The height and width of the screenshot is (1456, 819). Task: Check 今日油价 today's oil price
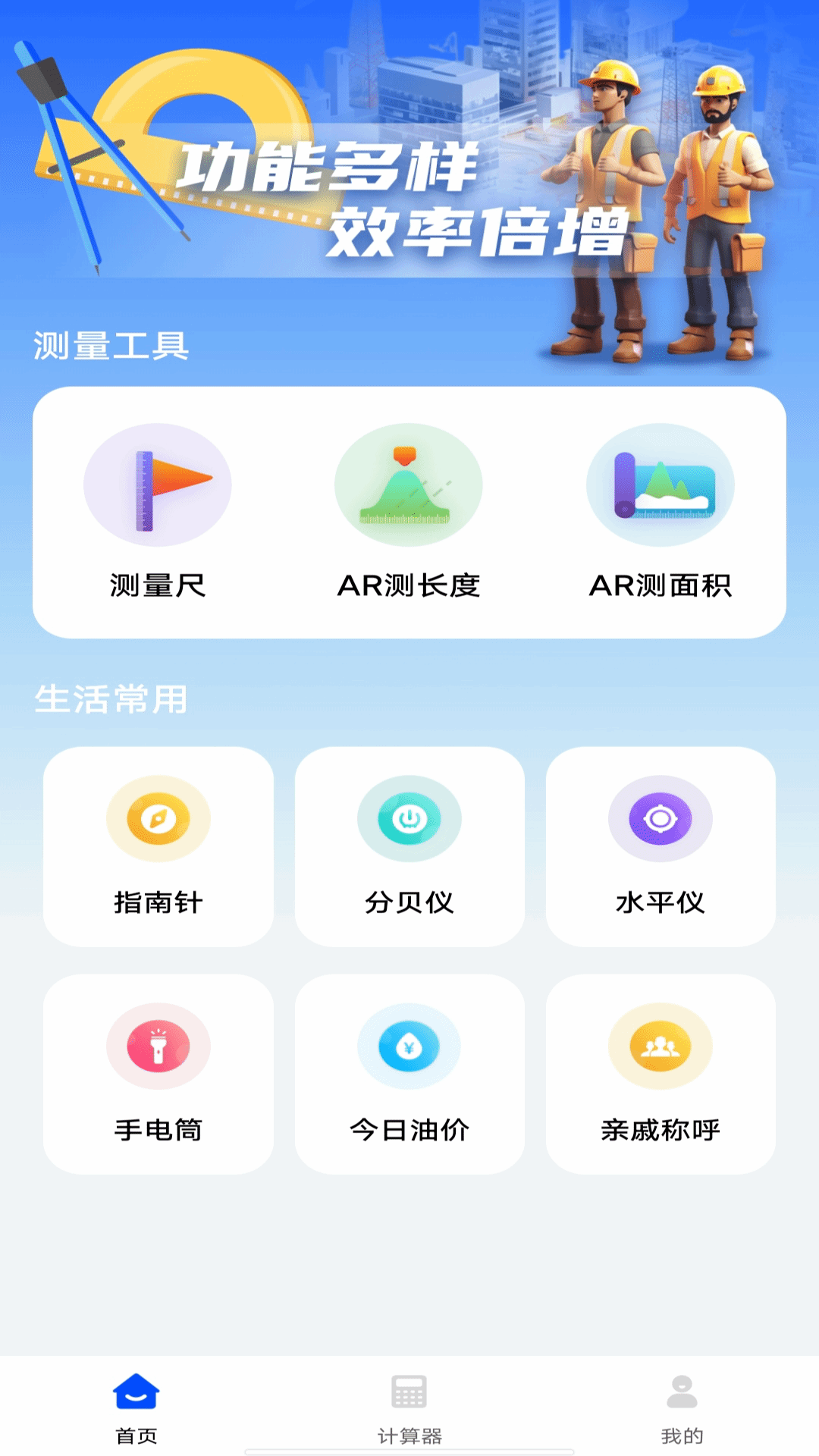pyautogui.click(x=409, y=1074)
